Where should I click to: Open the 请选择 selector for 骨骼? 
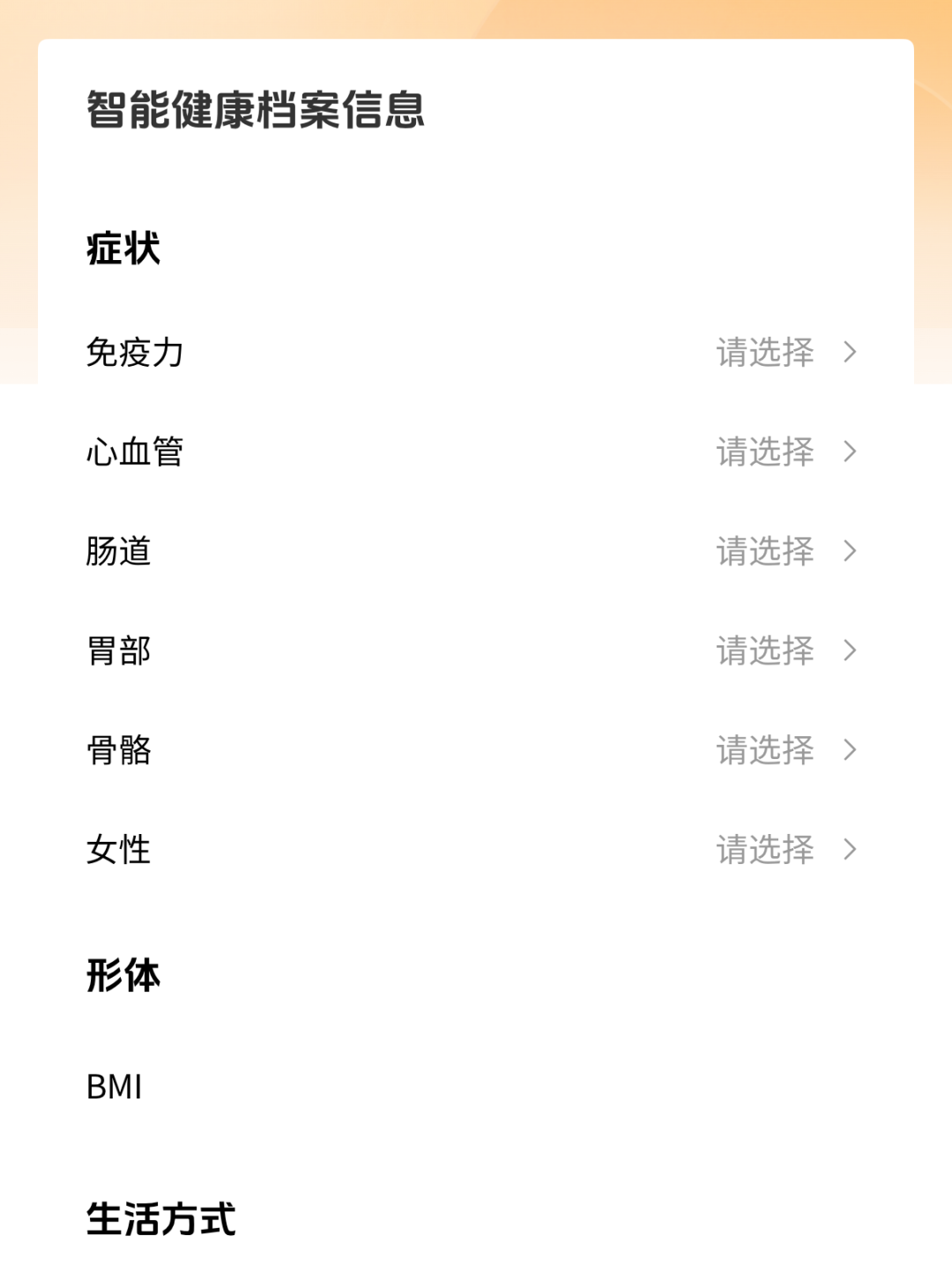[x=765, y=750]
